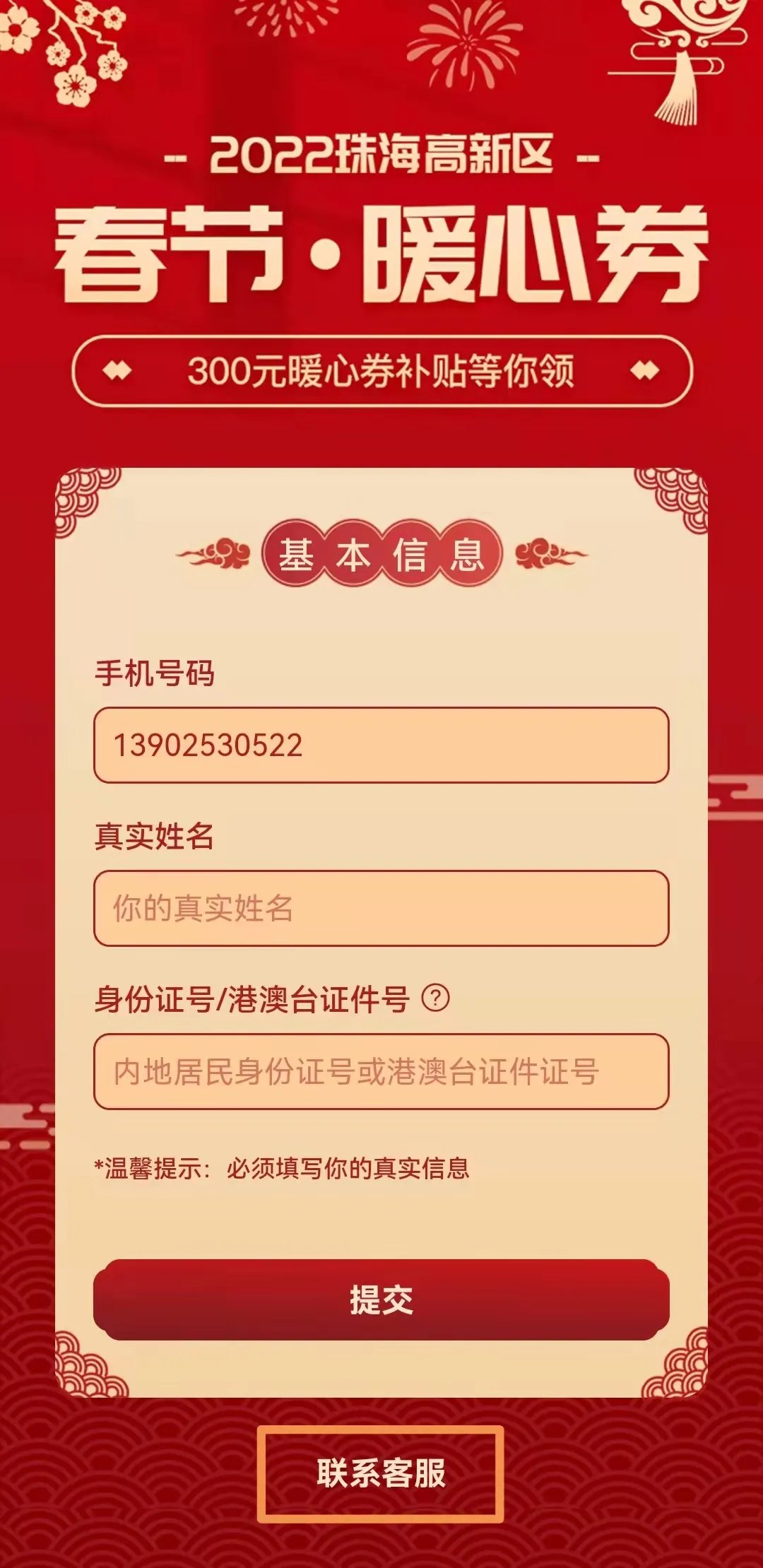Enter your real name in 真实姓名 field
This screenshot has height=1568, width=763.
tap(381, 908)
